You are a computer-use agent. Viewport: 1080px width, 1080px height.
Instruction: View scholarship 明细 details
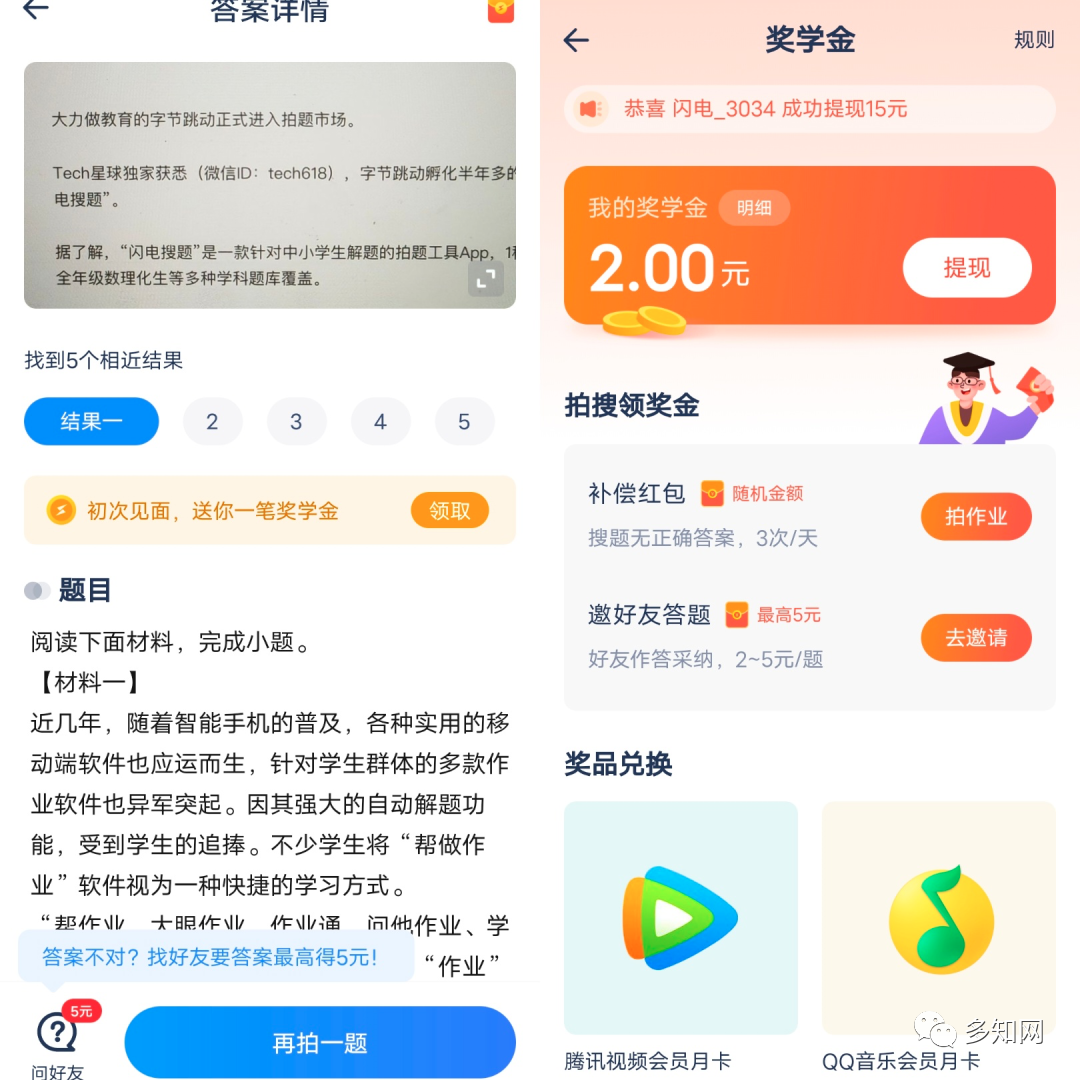tap(754, 208)
